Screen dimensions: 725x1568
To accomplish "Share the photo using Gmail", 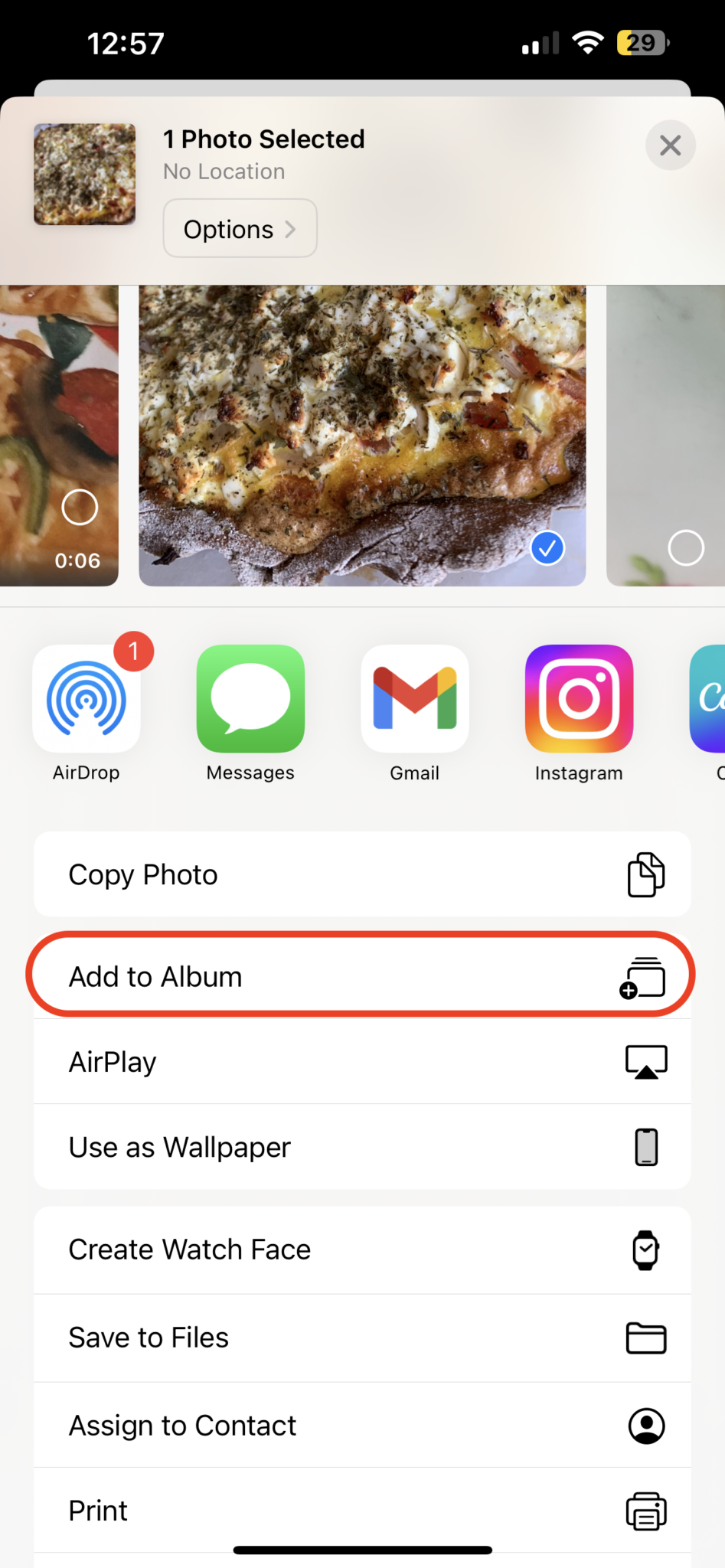I will click(414, 698).
